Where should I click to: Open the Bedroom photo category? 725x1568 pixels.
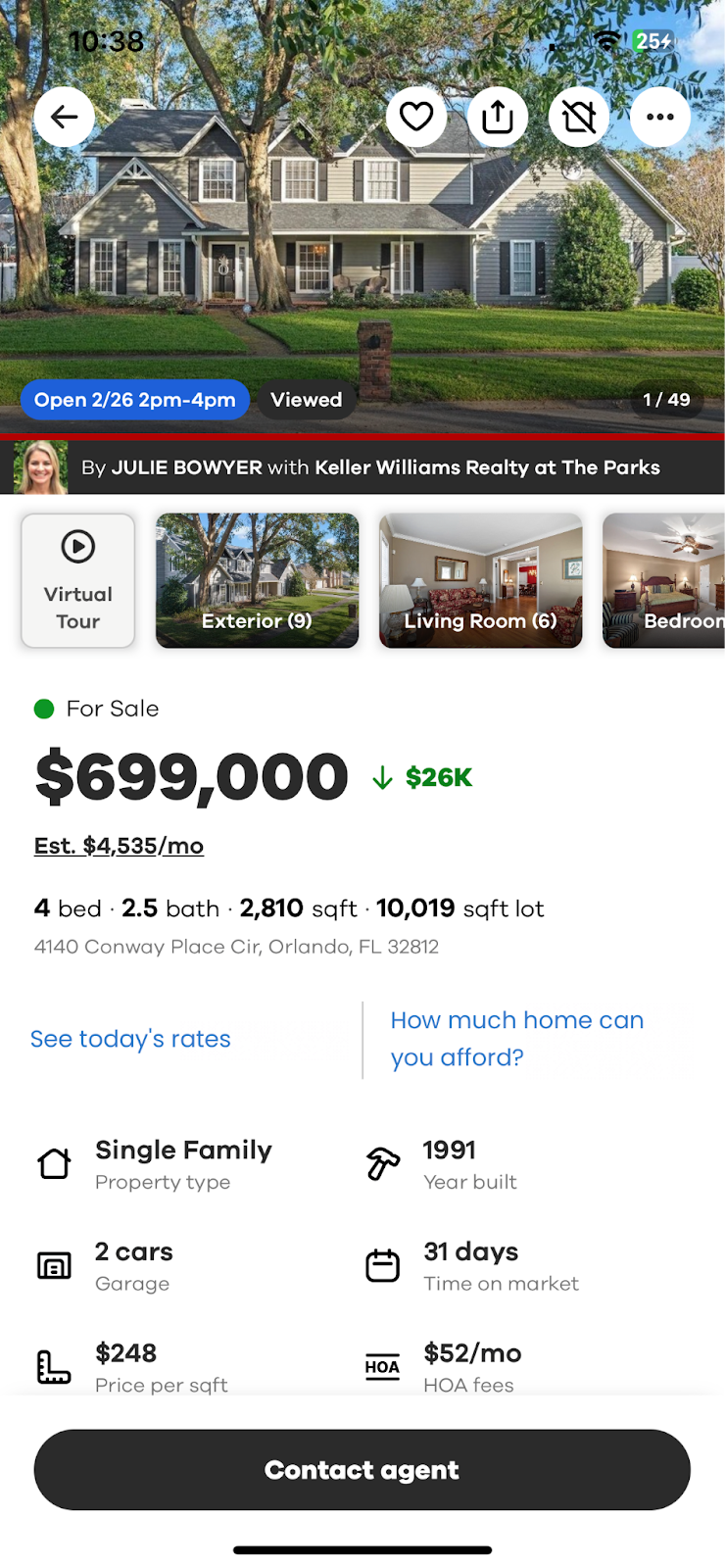click(664, 580)
